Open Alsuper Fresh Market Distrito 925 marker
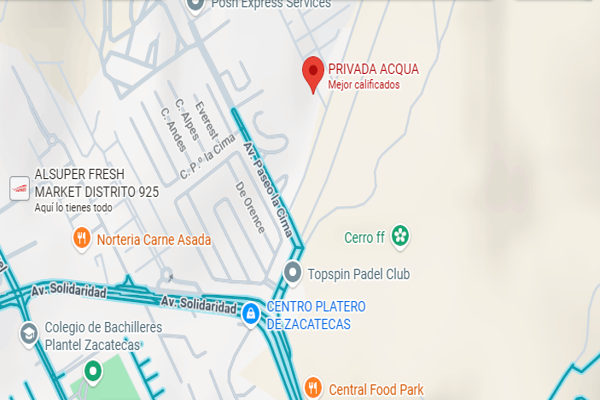This screenshot has height=400, width=600. pyautogui.click(x=17, y=187)
